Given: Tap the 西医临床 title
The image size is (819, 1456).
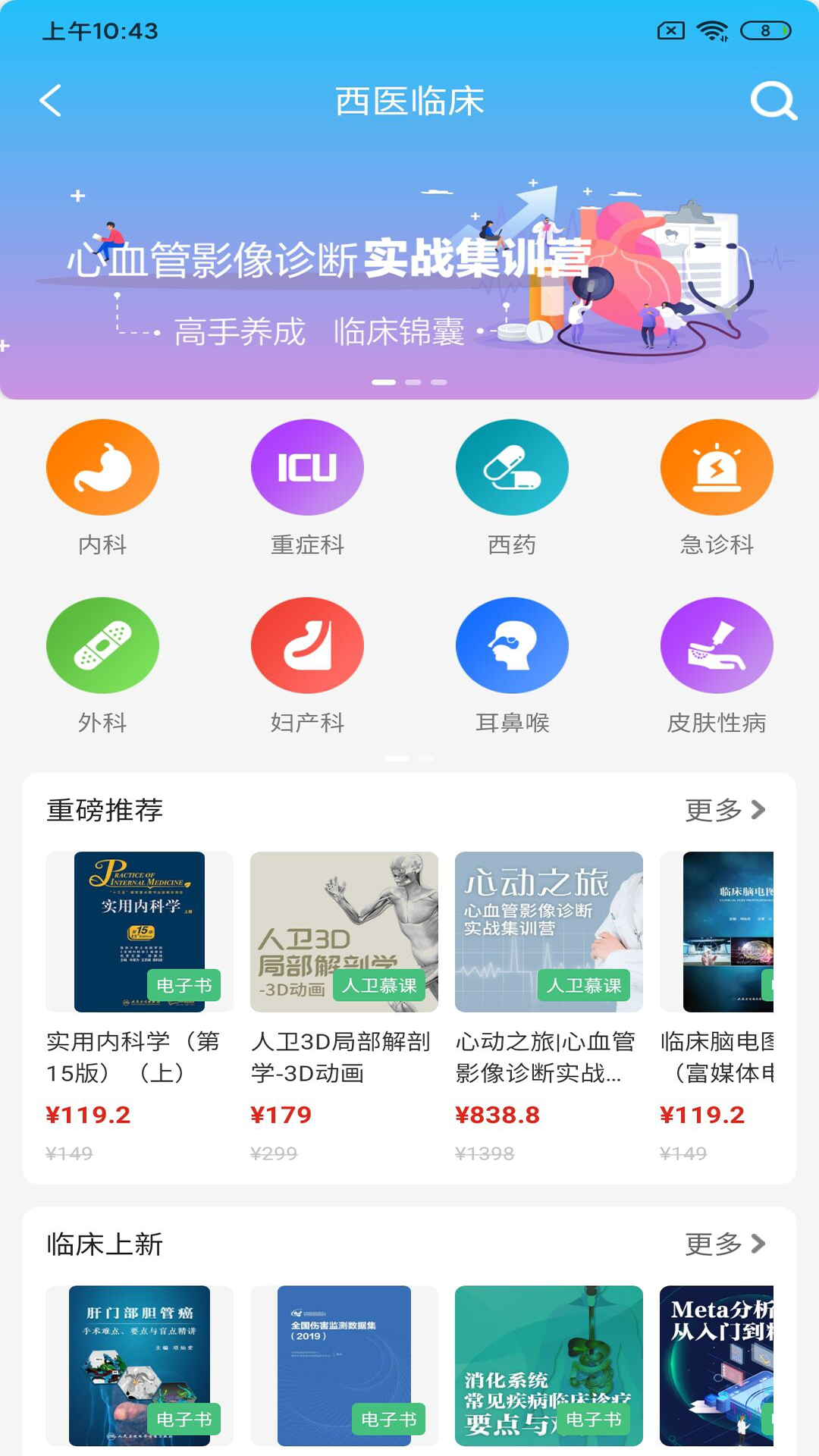Looking at the screenshot, I should point(409,99).
